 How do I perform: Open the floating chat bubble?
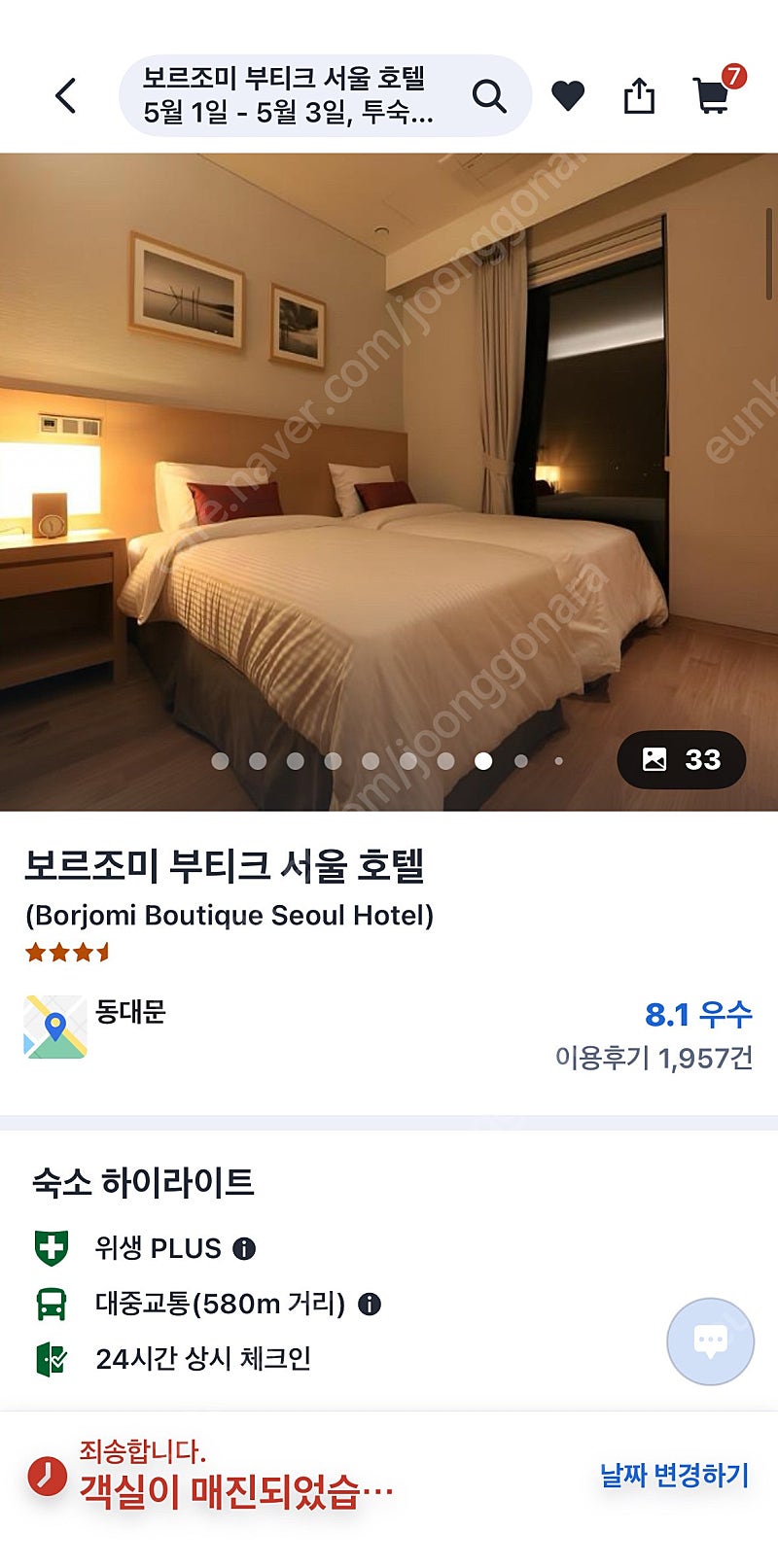tap(711, 1342)
